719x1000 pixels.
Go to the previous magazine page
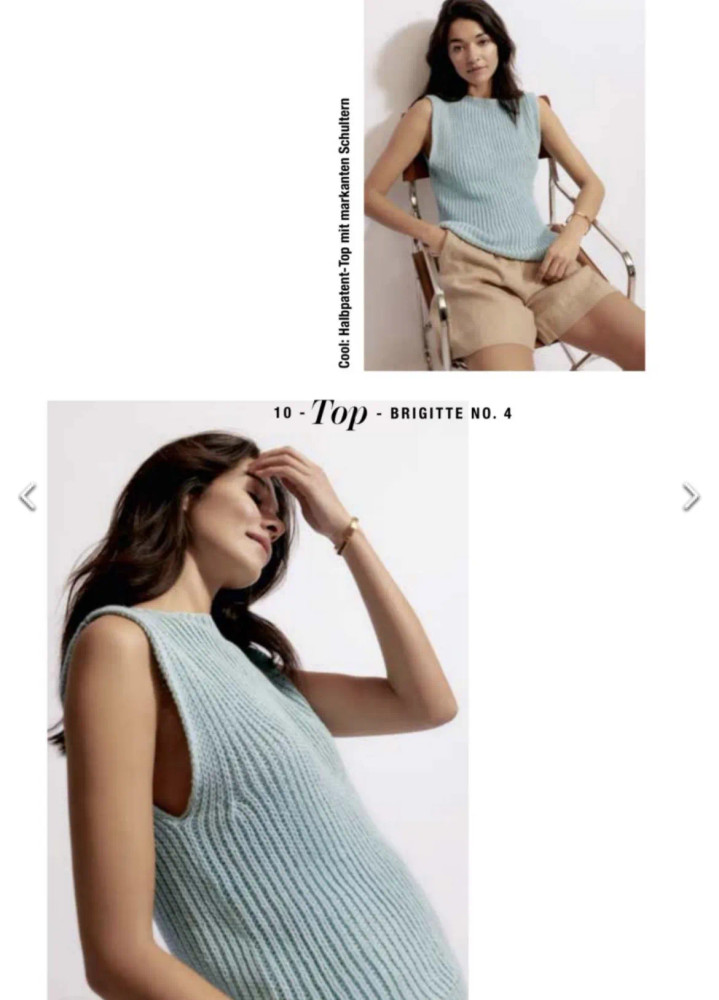point(28,496)
